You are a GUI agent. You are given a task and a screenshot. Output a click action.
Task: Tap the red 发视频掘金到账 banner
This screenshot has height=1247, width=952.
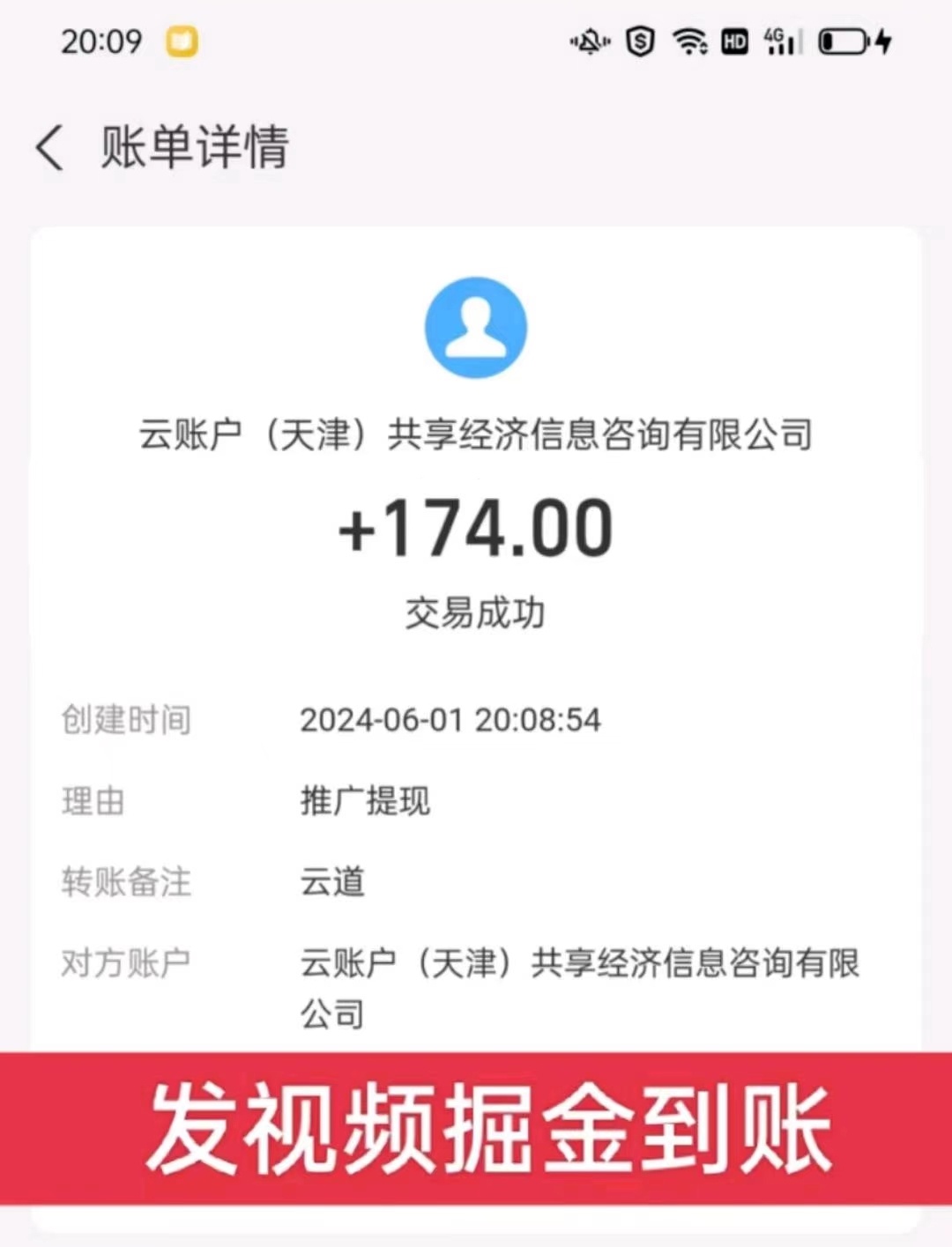[x=476, y=1128]
